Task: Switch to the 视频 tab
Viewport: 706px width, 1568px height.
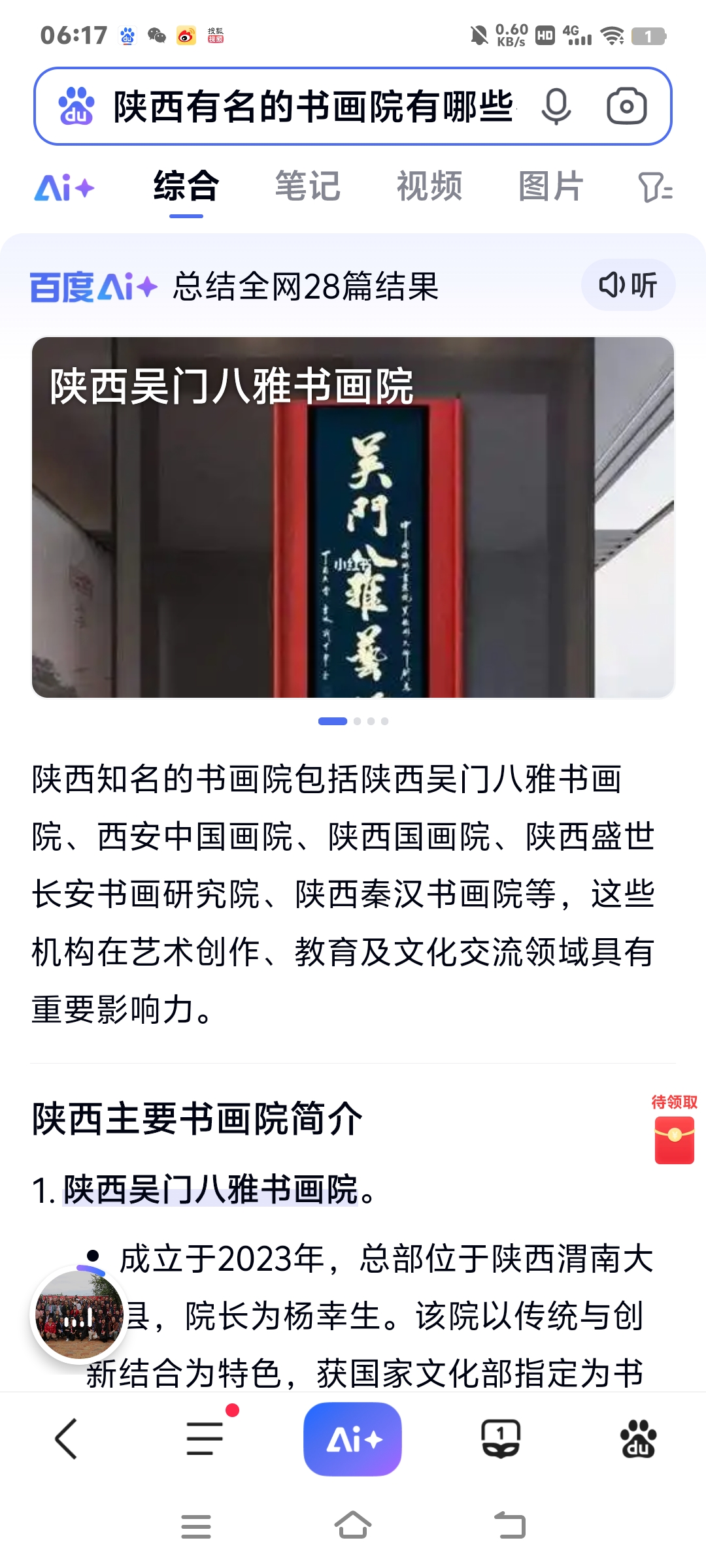Action: click(x=429, y=187)
